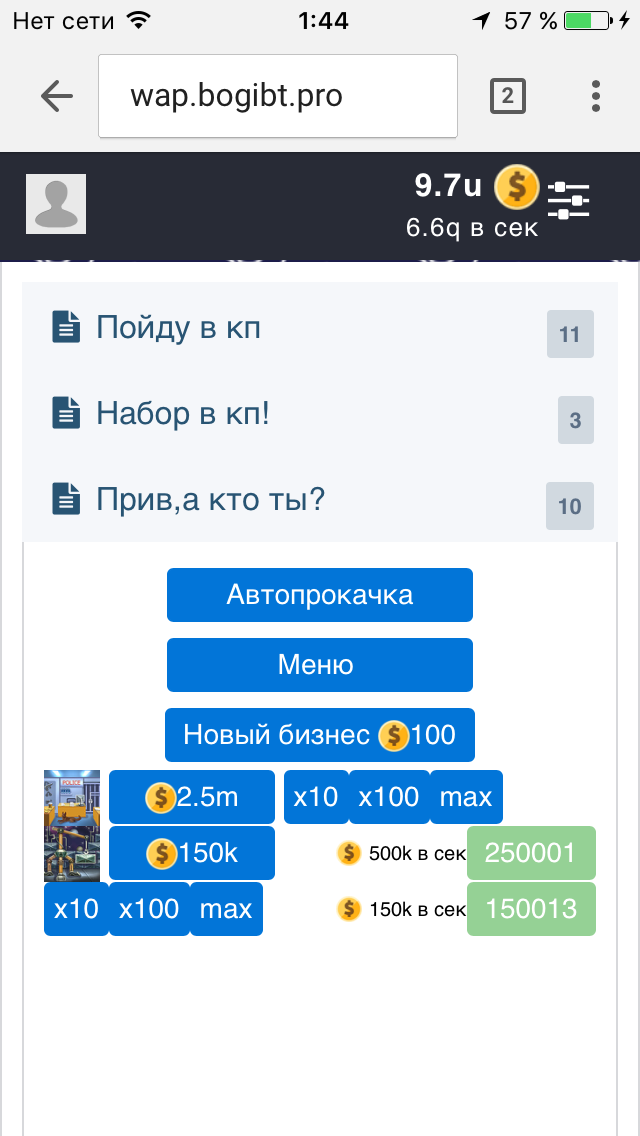Tap the 2.5m coin upgrade button
640x1136 pixels.
point(192,797)
